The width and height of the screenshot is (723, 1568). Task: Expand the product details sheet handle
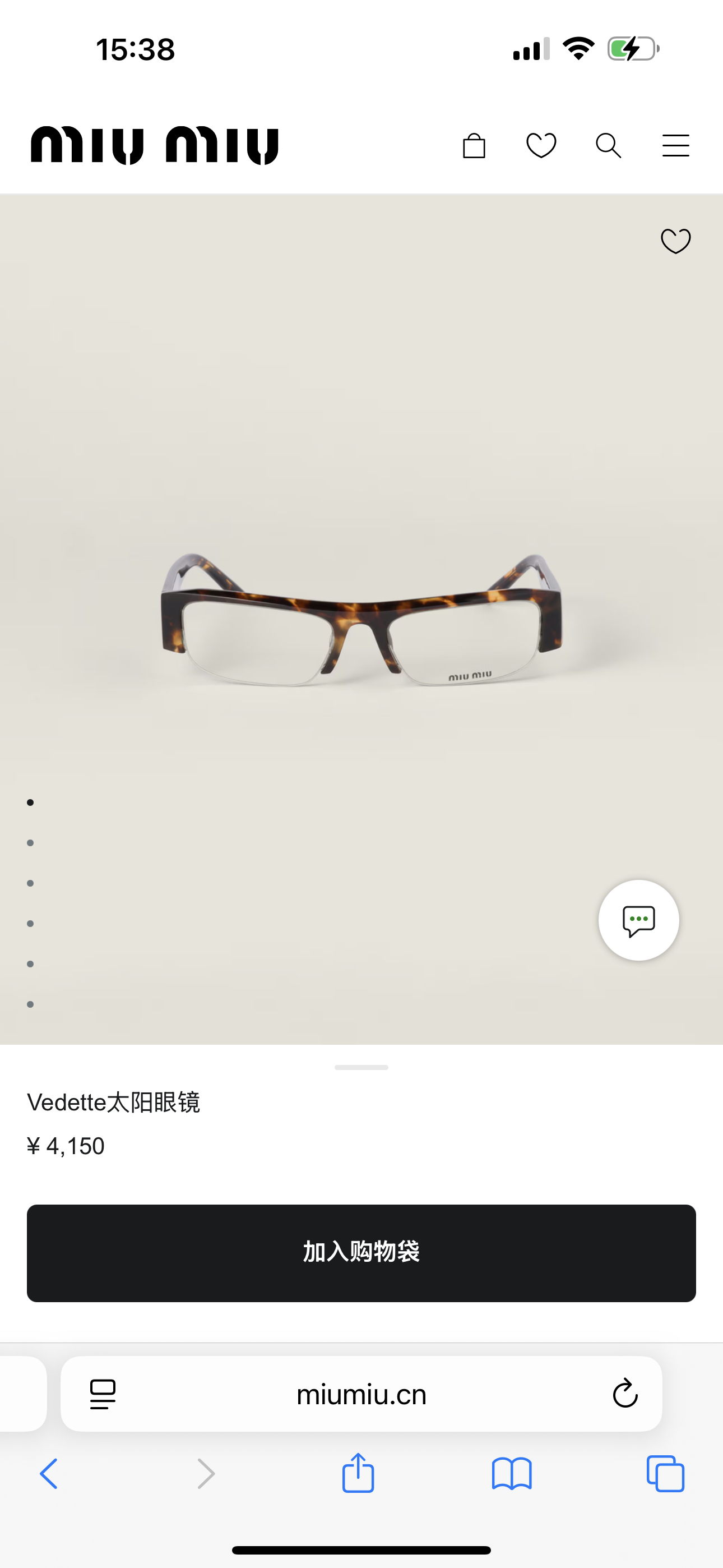pos(361,1068)
